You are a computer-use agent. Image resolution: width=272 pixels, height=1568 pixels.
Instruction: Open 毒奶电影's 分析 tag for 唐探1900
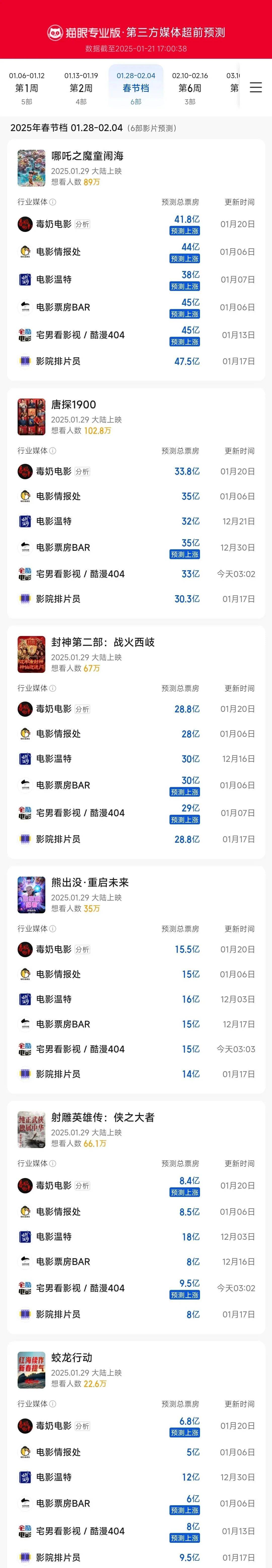click(82, 472)
